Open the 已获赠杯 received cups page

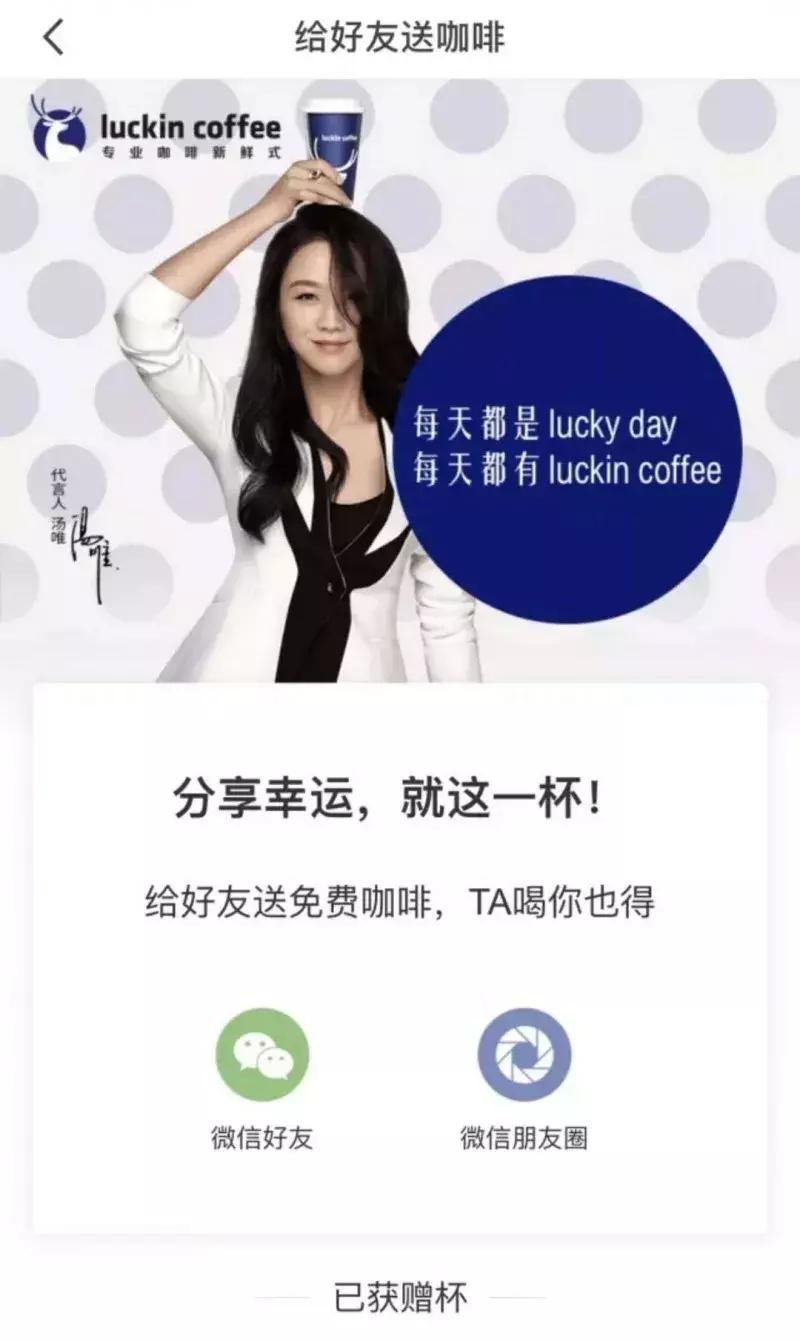coord(400,1295)
